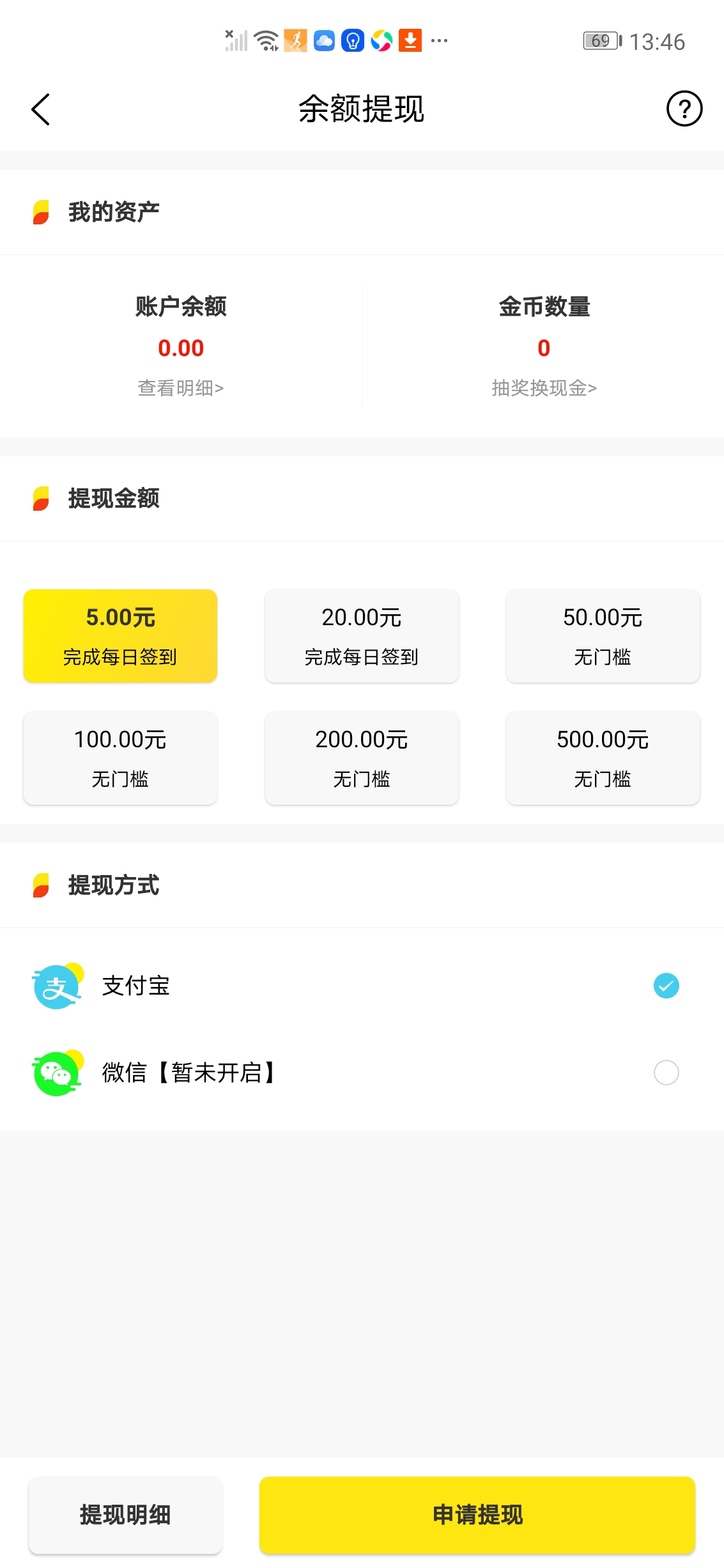Select the highlighted 5.00元 amount option
724x1568 pixels.
click(x=119, y=635)
